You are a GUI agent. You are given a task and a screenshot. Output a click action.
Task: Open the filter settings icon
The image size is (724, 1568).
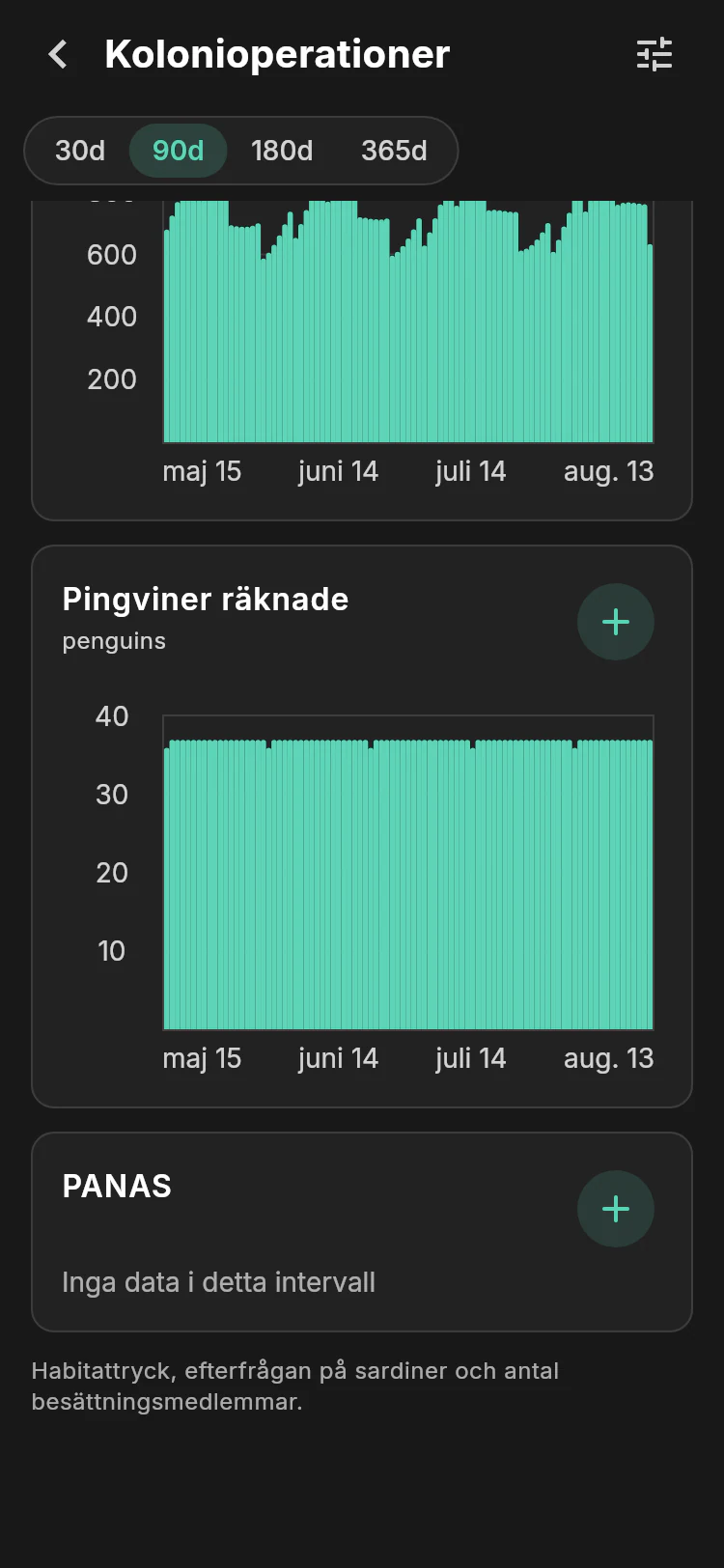click(x=654, y=54)
